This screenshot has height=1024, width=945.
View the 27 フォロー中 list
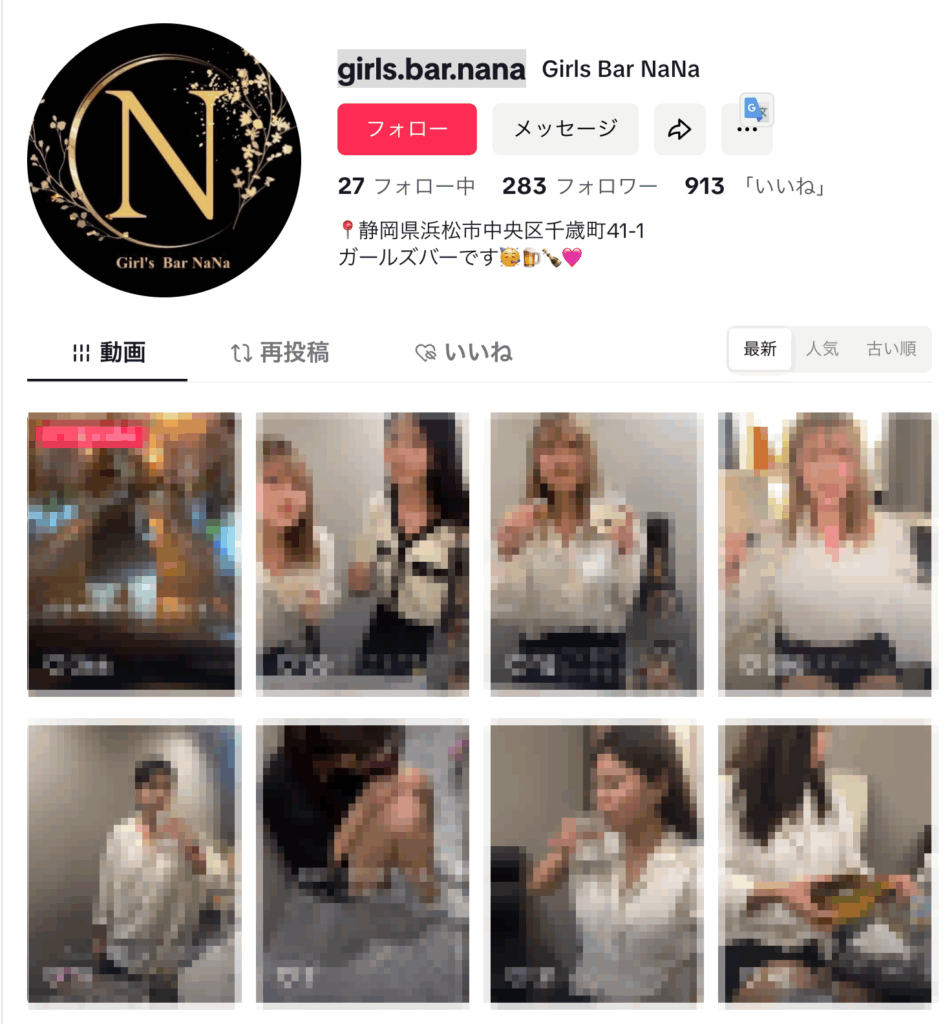point(406,186)
